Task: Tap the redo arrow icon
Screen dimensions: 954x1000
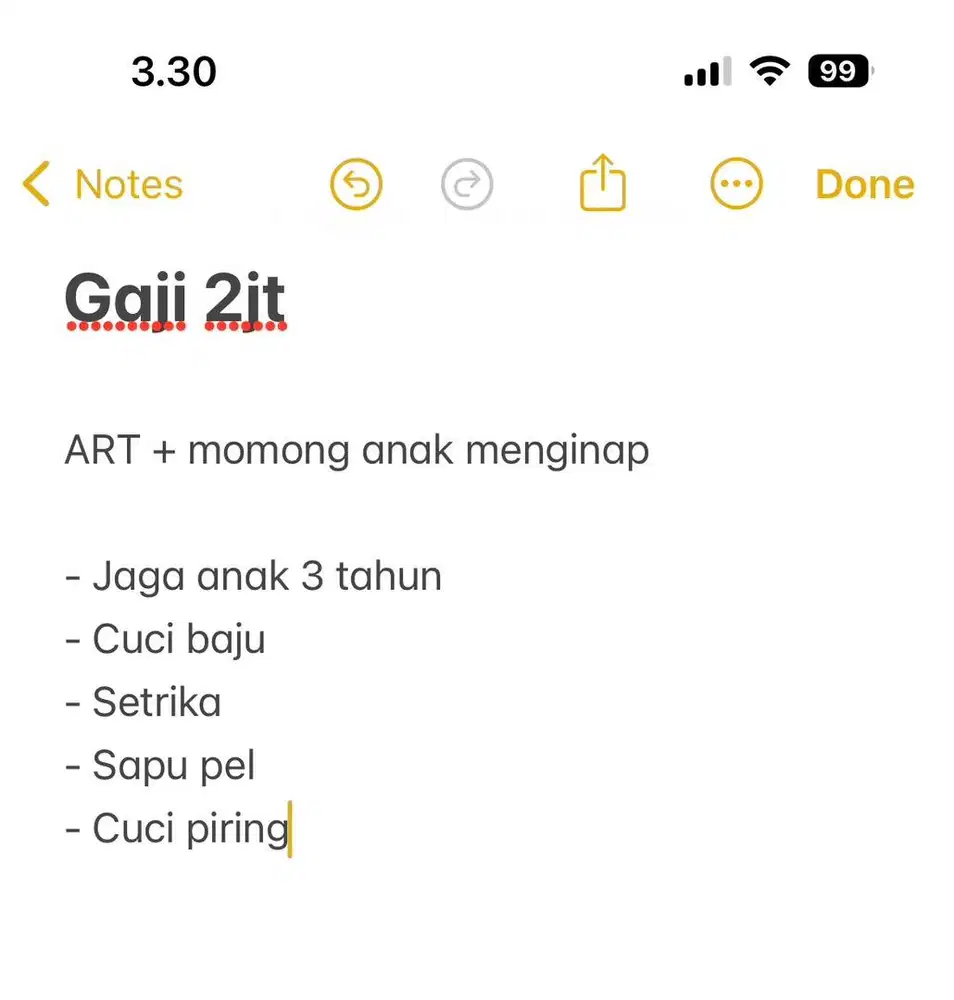Action: (467, 185)
